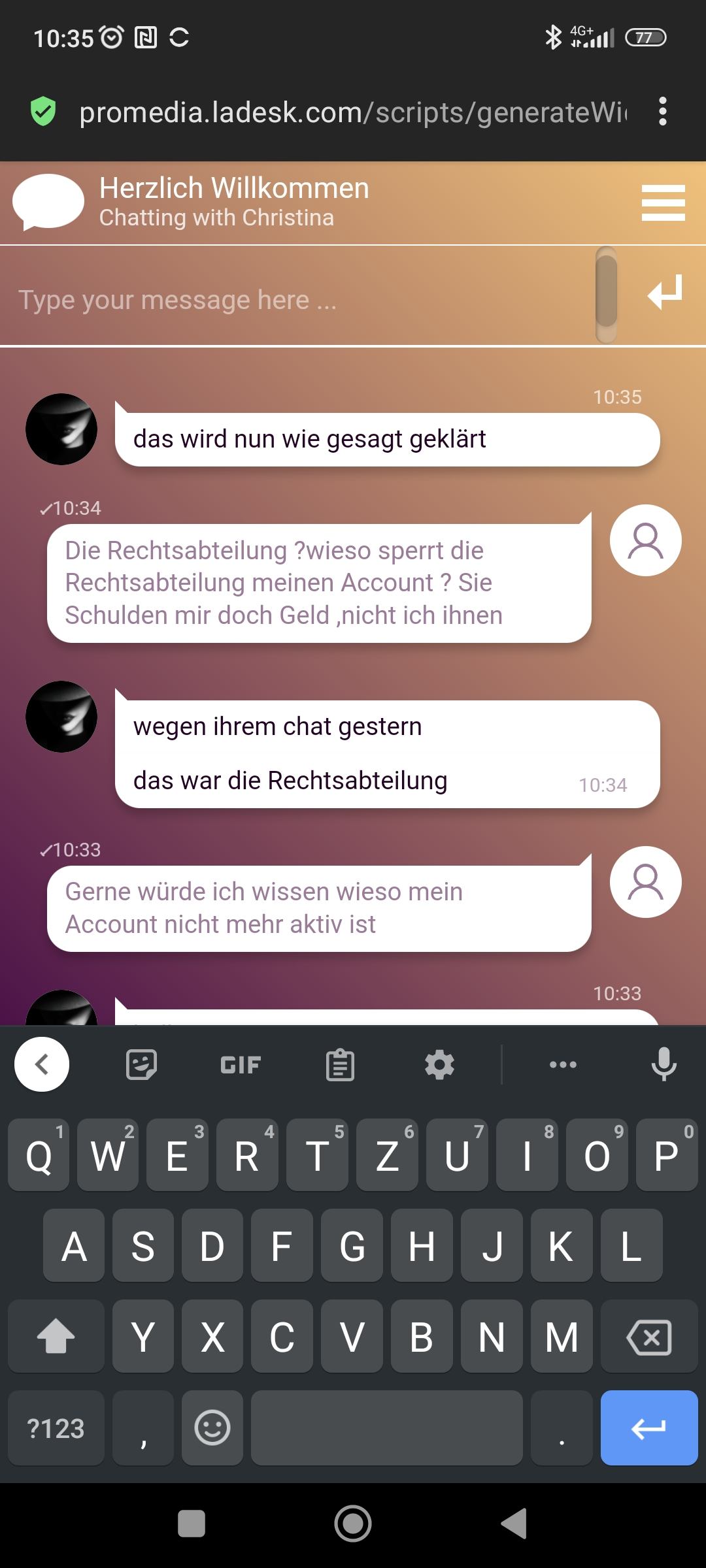Open the emoji keyboard

[212, 1428]
